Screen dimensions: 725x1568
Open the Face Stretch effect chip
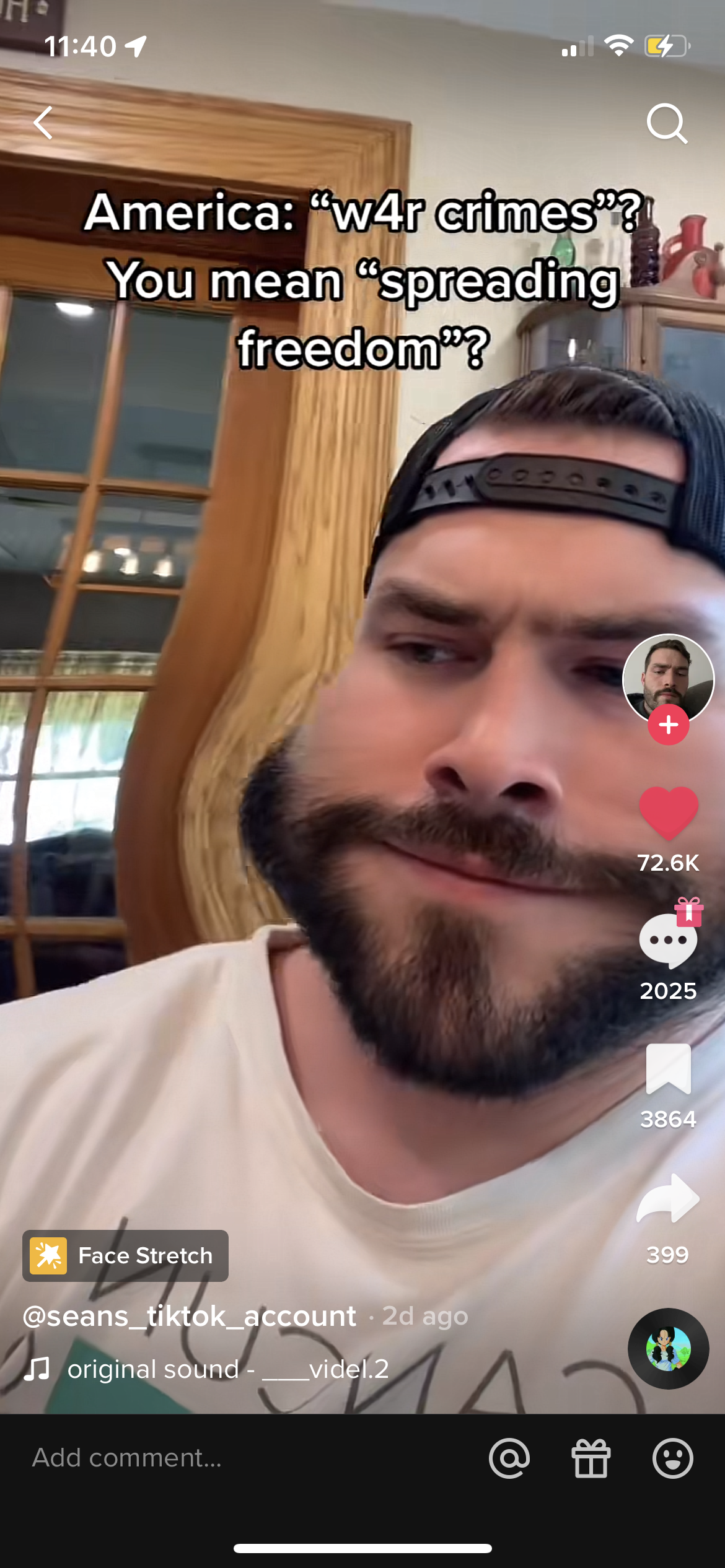tap(125, 1255)
